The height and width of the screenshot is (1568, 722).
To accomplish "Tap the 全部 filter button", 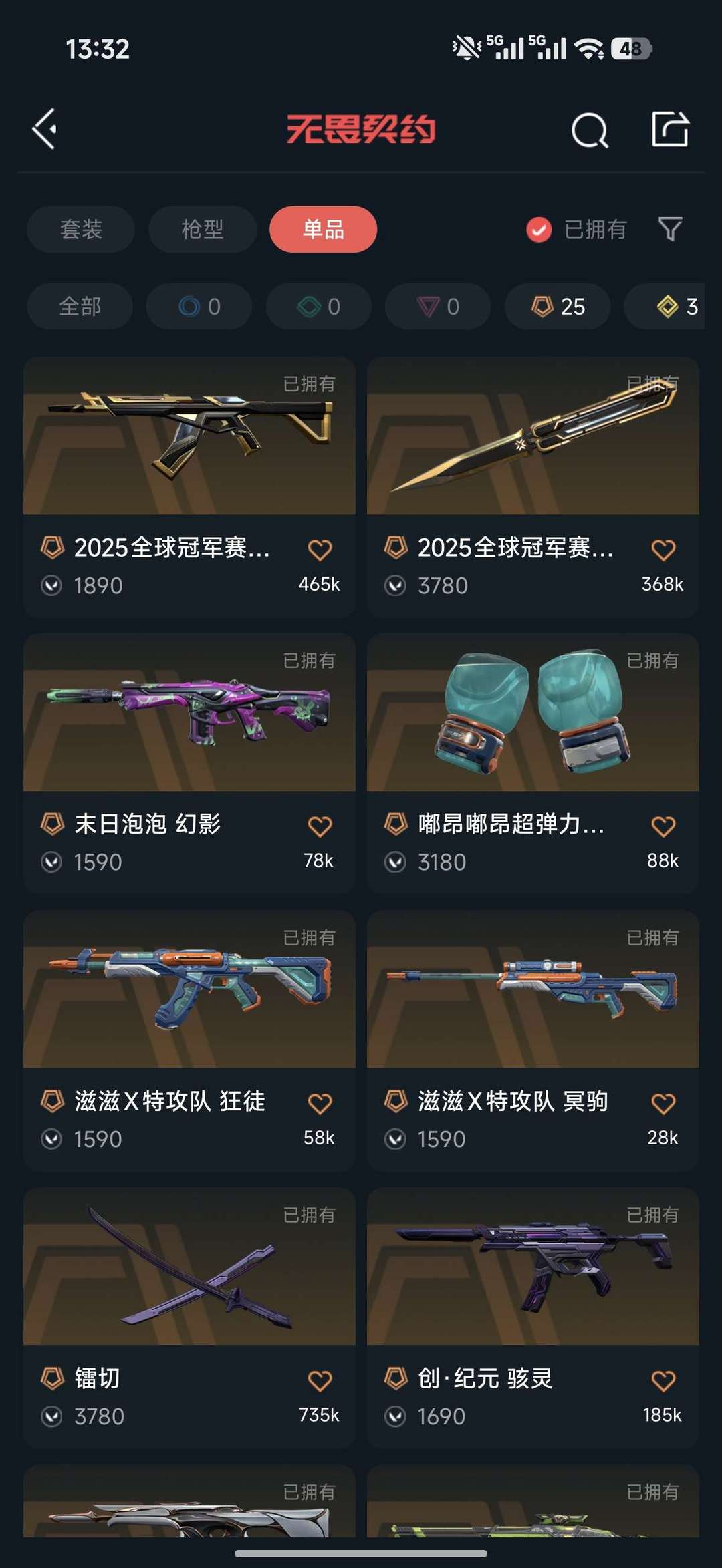I will pos(79,307).
